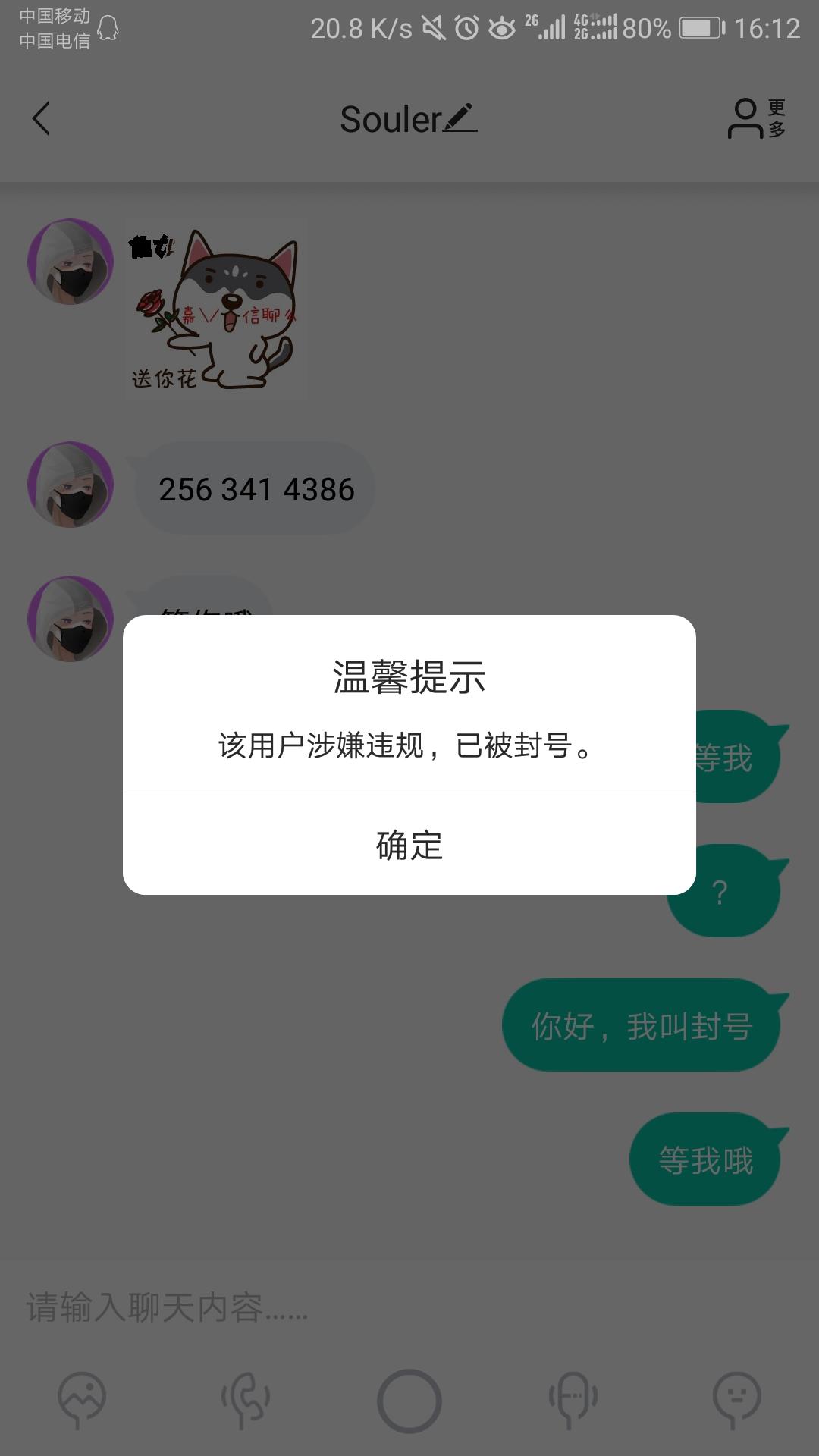
Task: Confirm the dialog with 确定
Action: [409, 844]
